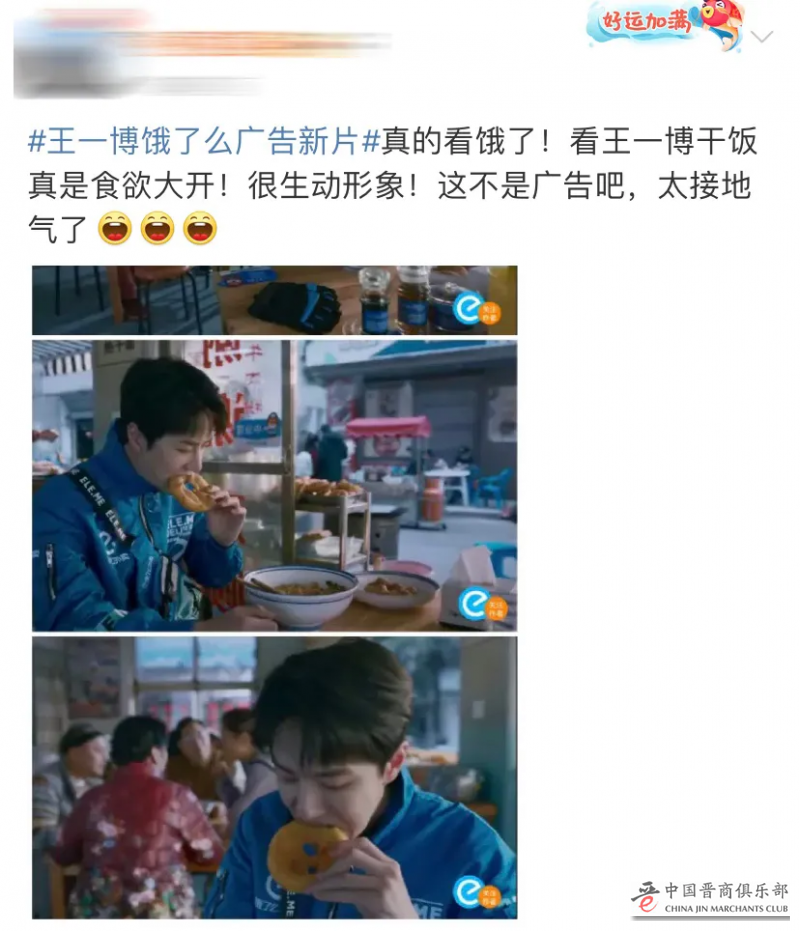This screenshot has height=931, width=800.
Task: Open the blurred poster's profile header
Action: click(200, 52)
